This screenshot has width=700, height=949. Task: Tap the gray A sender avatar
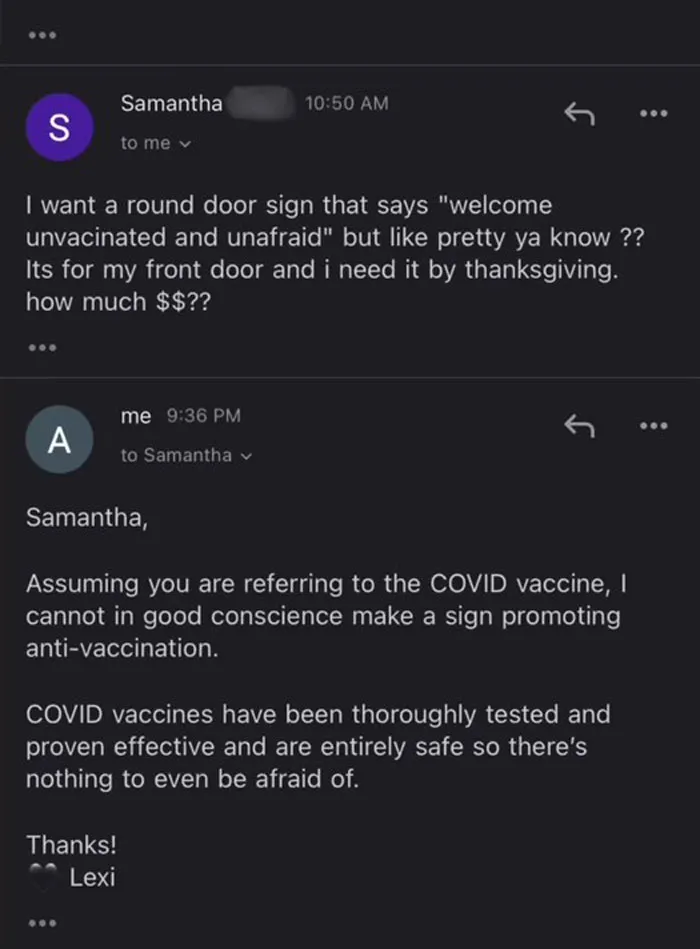(x=59, y=439)
